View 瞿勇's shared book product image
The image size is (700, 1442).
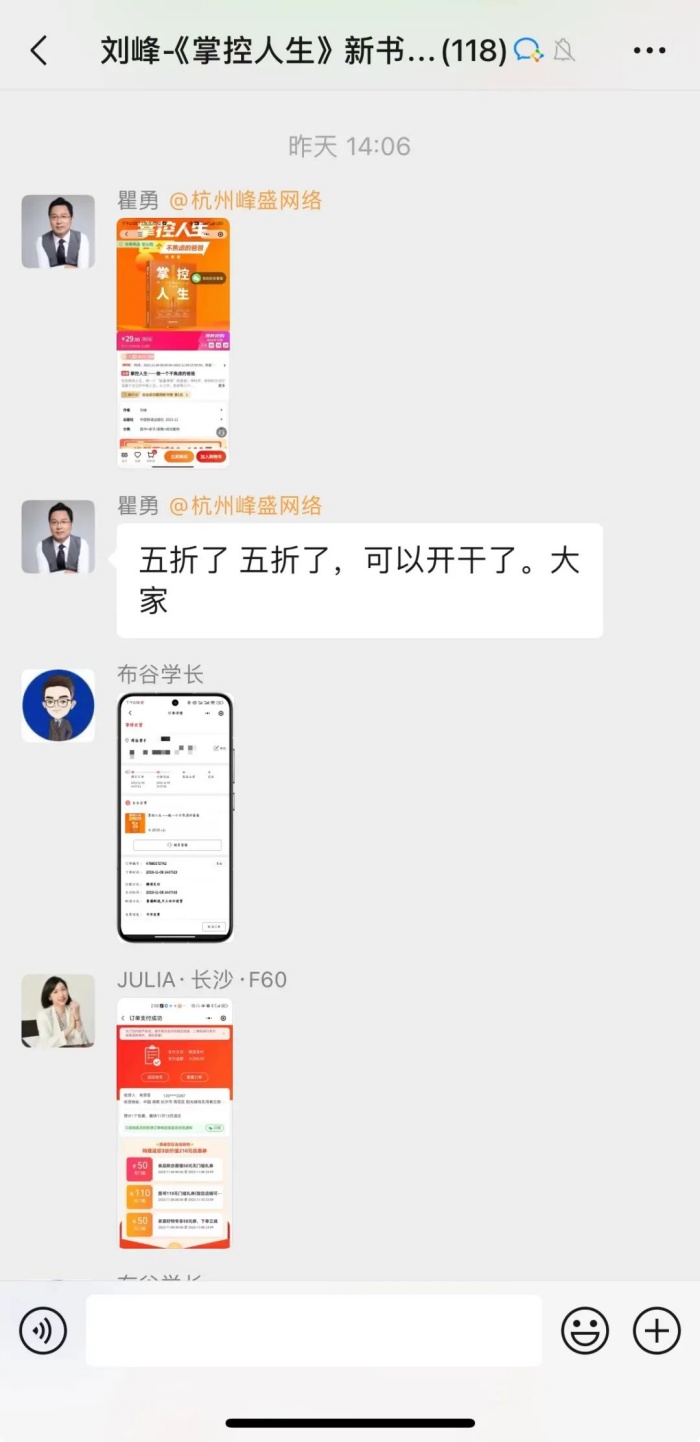173,343
